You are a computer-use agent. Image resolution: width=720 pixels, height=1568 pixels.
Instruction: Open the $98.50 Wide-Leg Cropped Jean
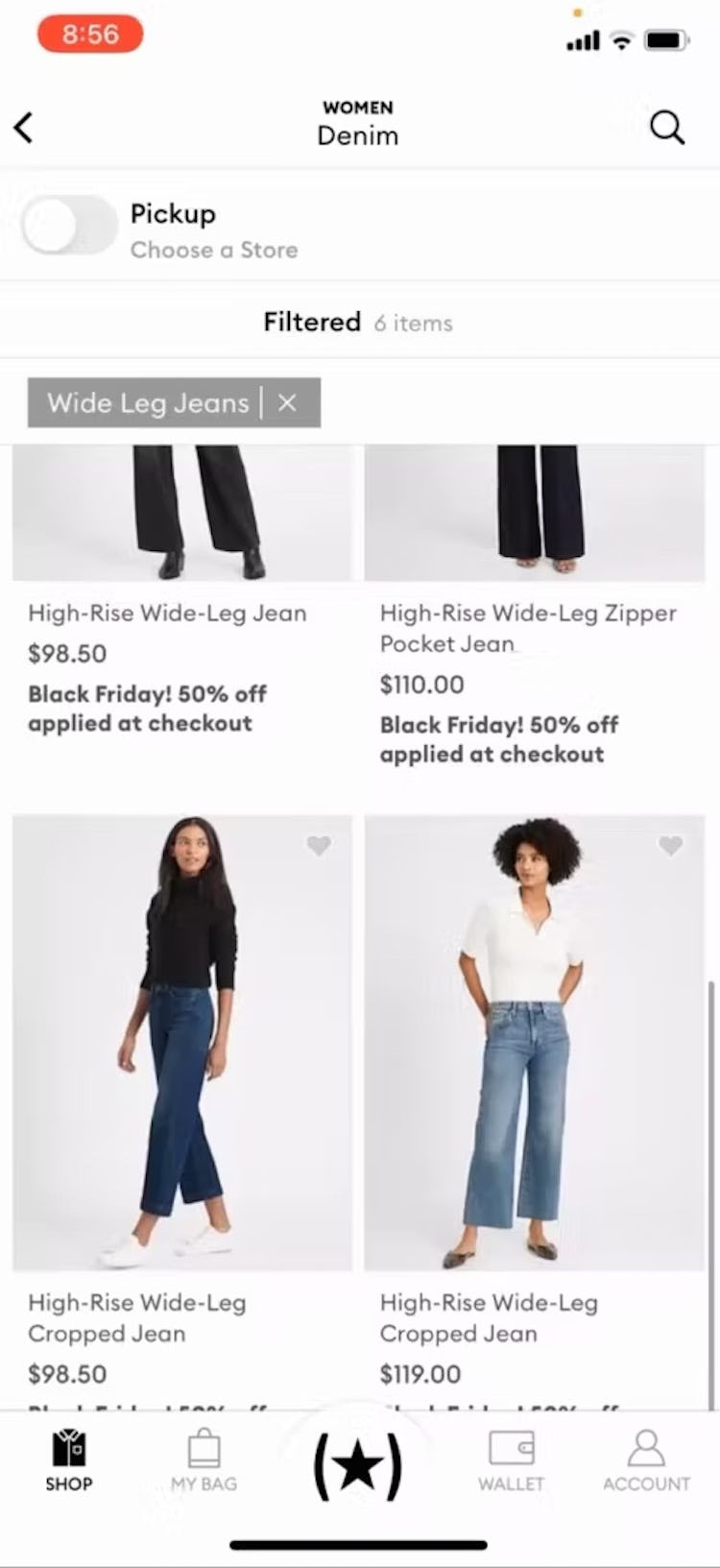point(182,1042)
